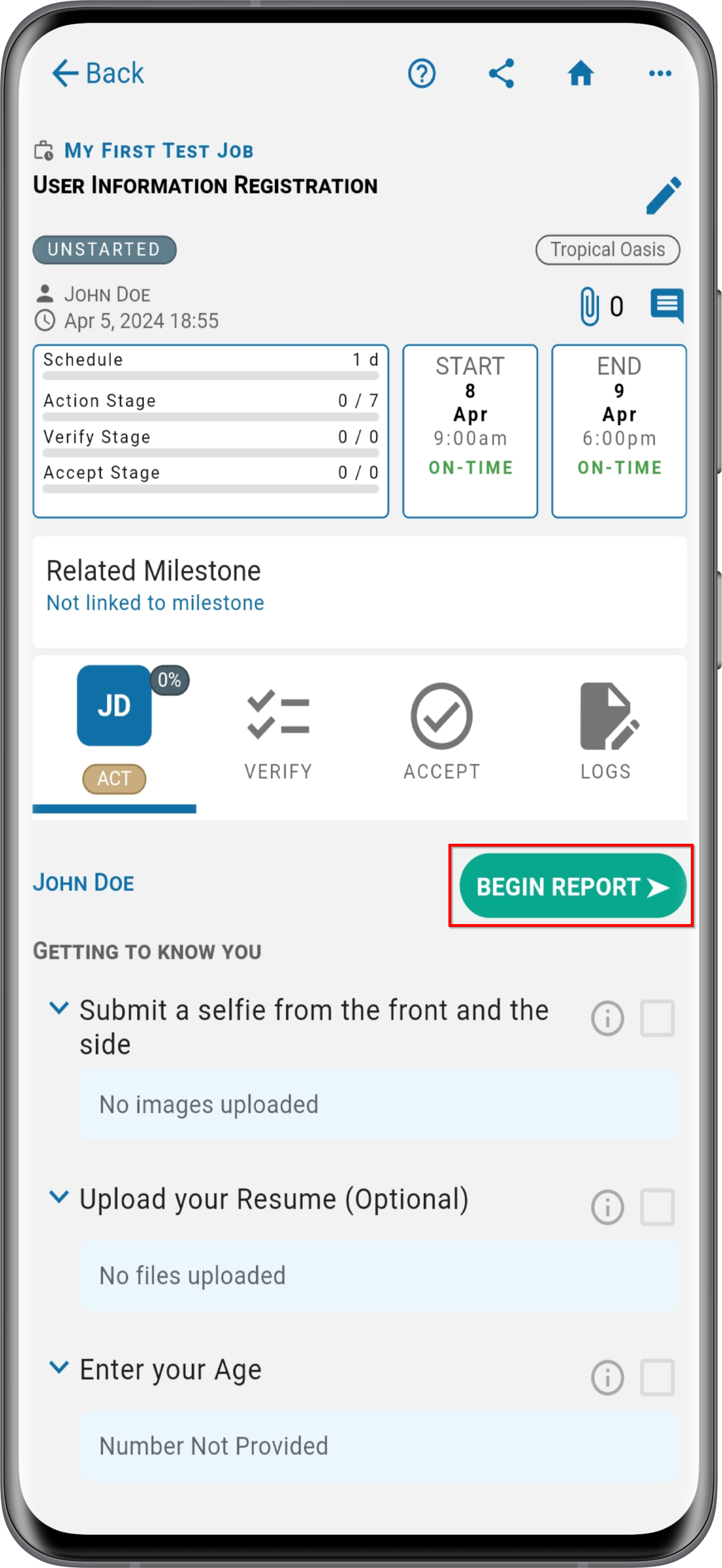Go to the home screen icon
The height and width of the screenshot is (1568, 722).
580,74
